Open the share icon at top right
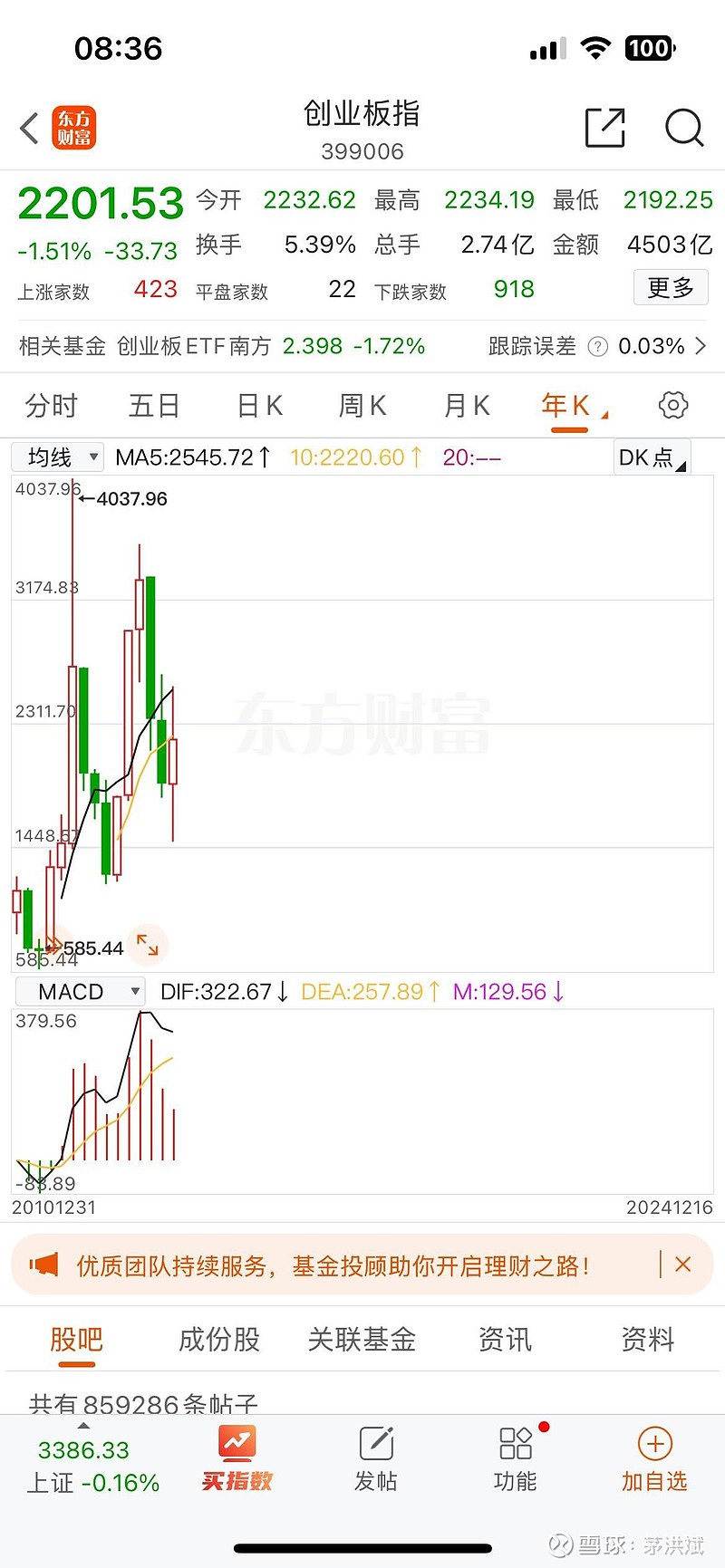The width and height of the screenshot is (725, 1568). click(x=605, y=129)
